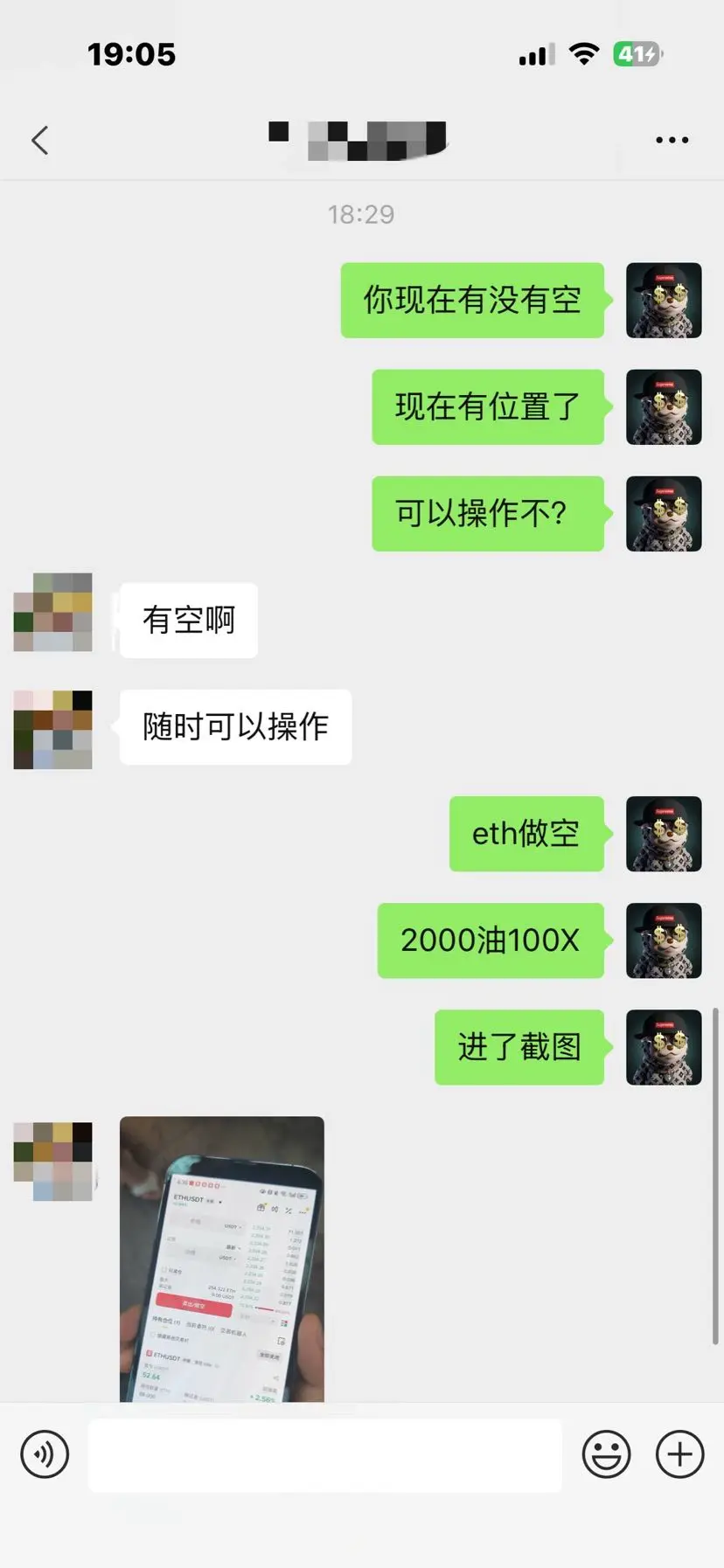Tap the 现在有位置了 bubble
The image size is (724, 1568).
click(x=487, y=407)
